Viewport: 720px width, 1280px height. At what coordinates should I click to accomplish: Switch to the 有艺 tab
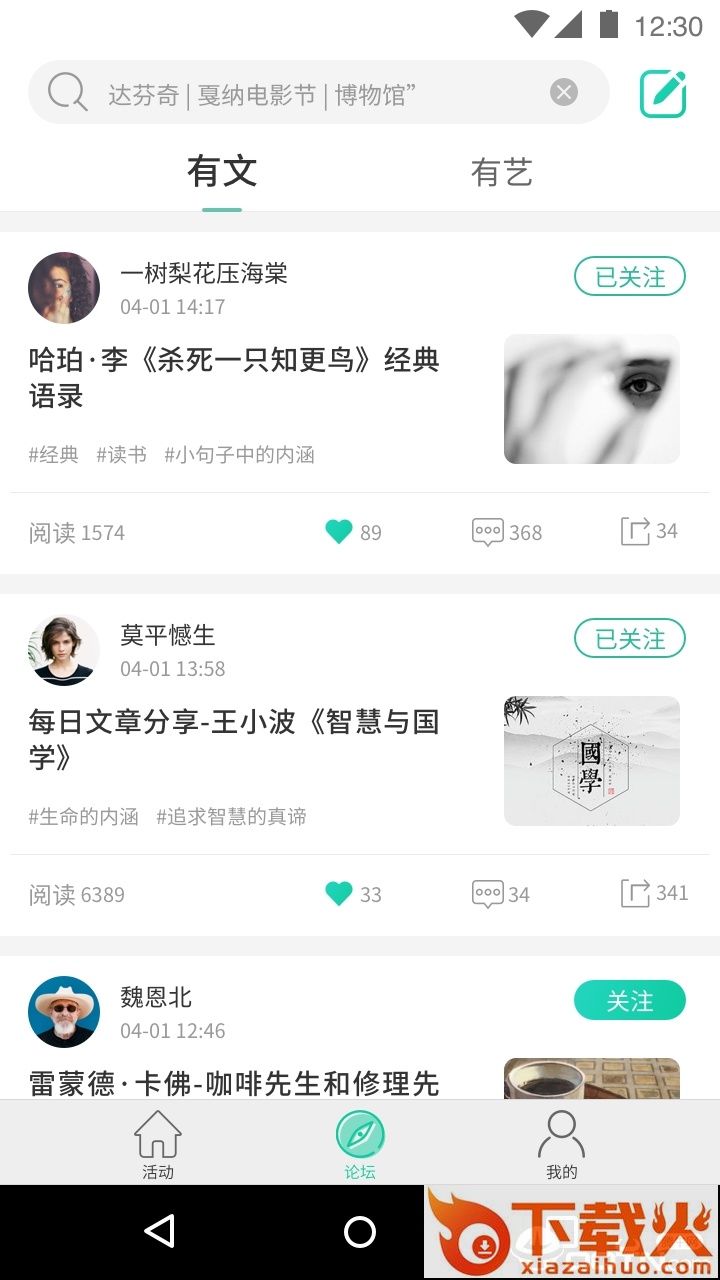pyautogui.click(x=501, y=173)
